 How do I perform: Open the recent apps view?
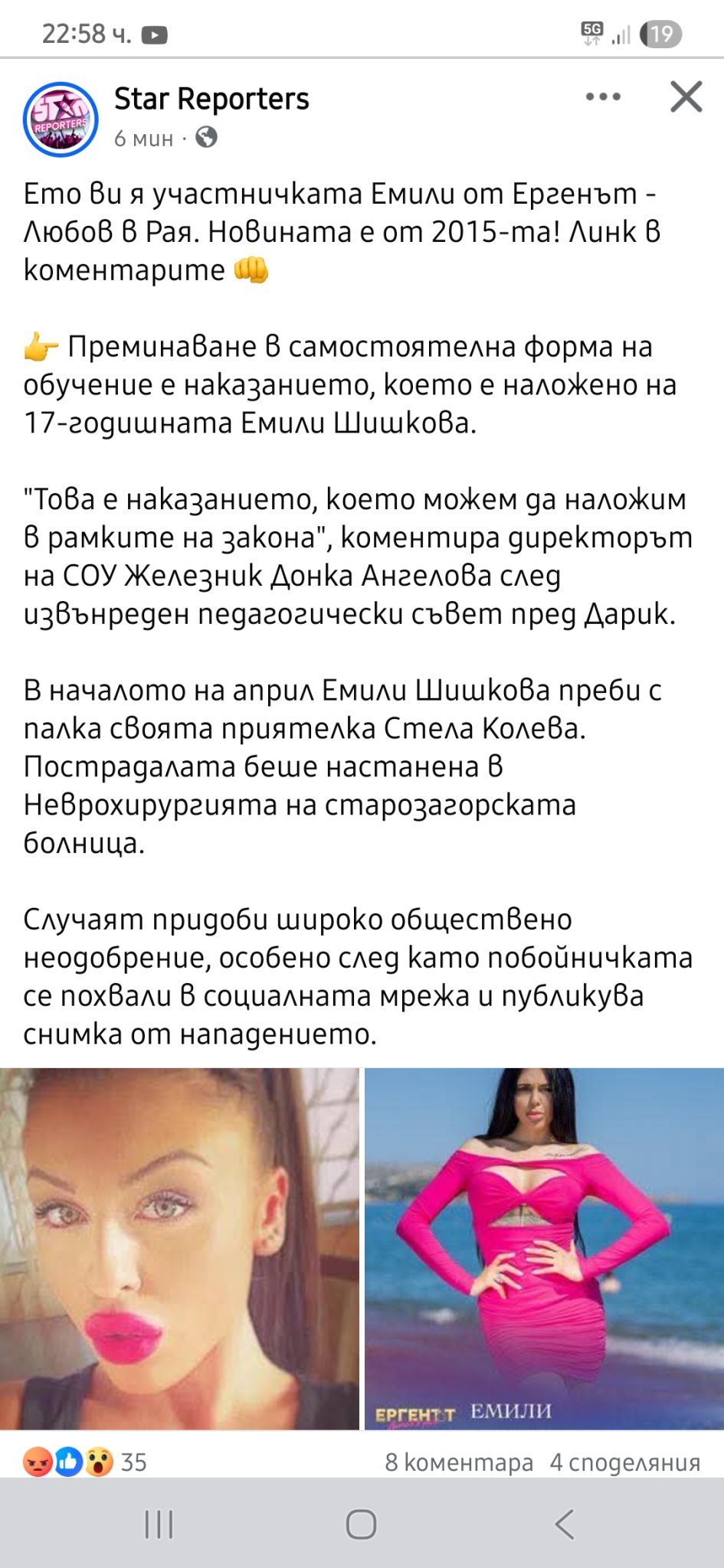point(159,1524)
